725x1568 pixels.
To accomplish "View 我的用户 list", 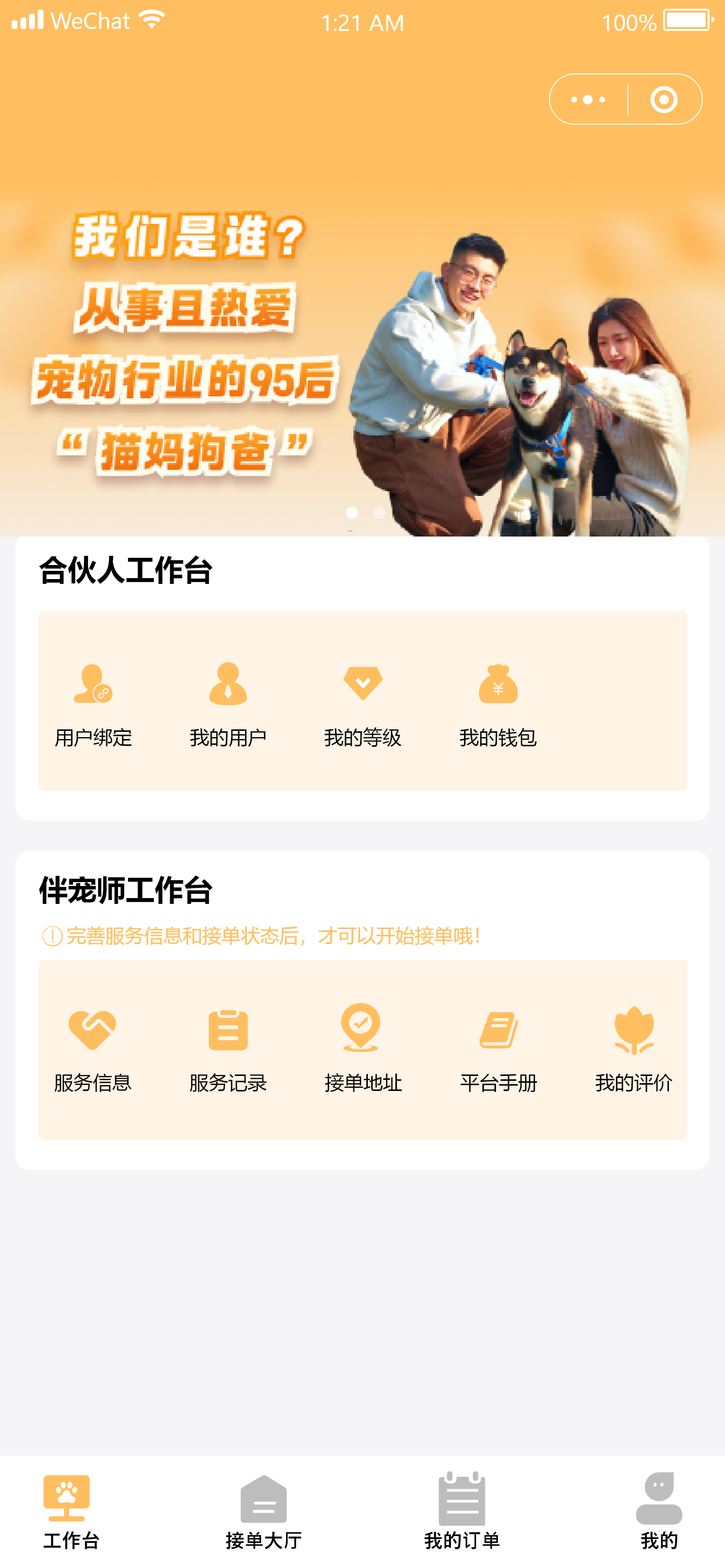I will click(x=228, y=704).
